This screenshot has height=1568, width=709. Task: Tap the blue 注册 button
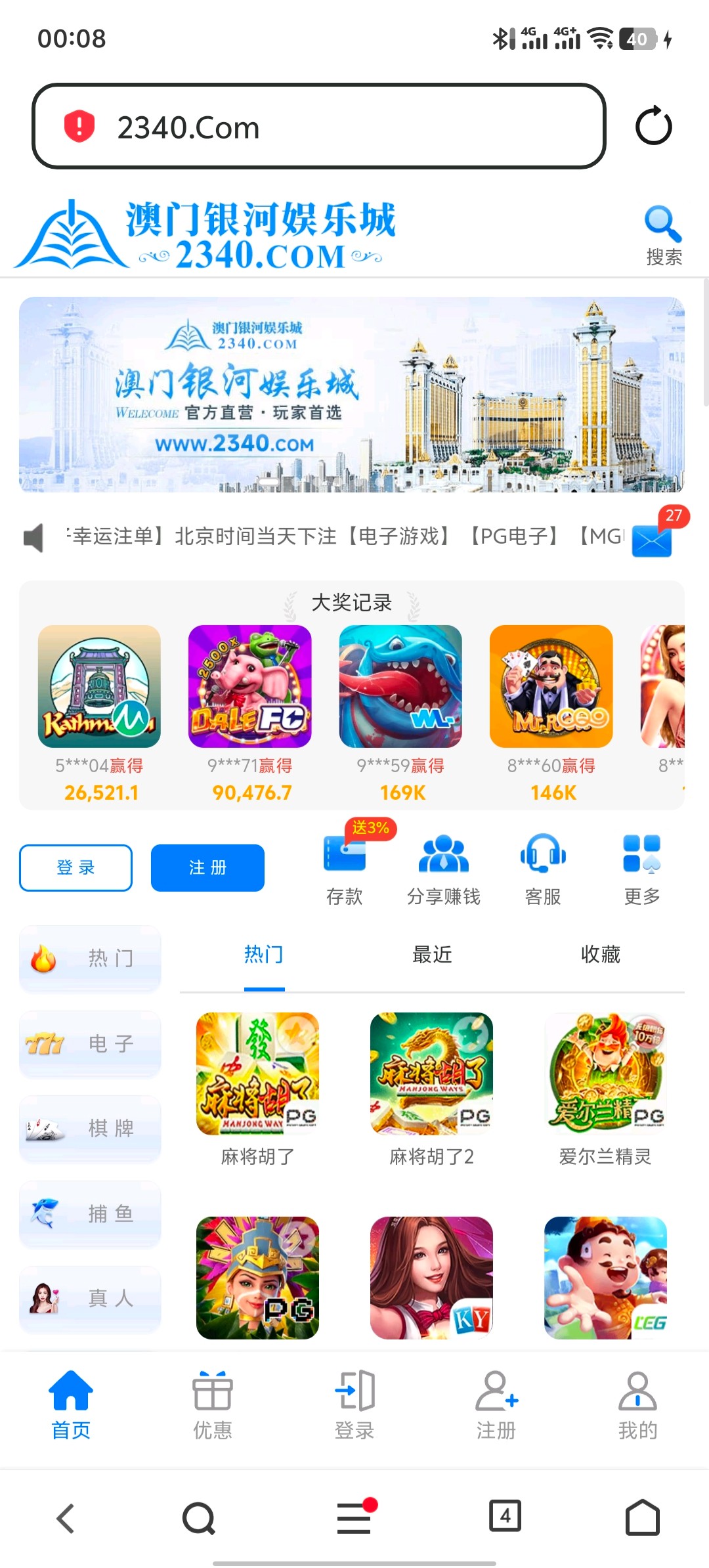tap(207, 867)
